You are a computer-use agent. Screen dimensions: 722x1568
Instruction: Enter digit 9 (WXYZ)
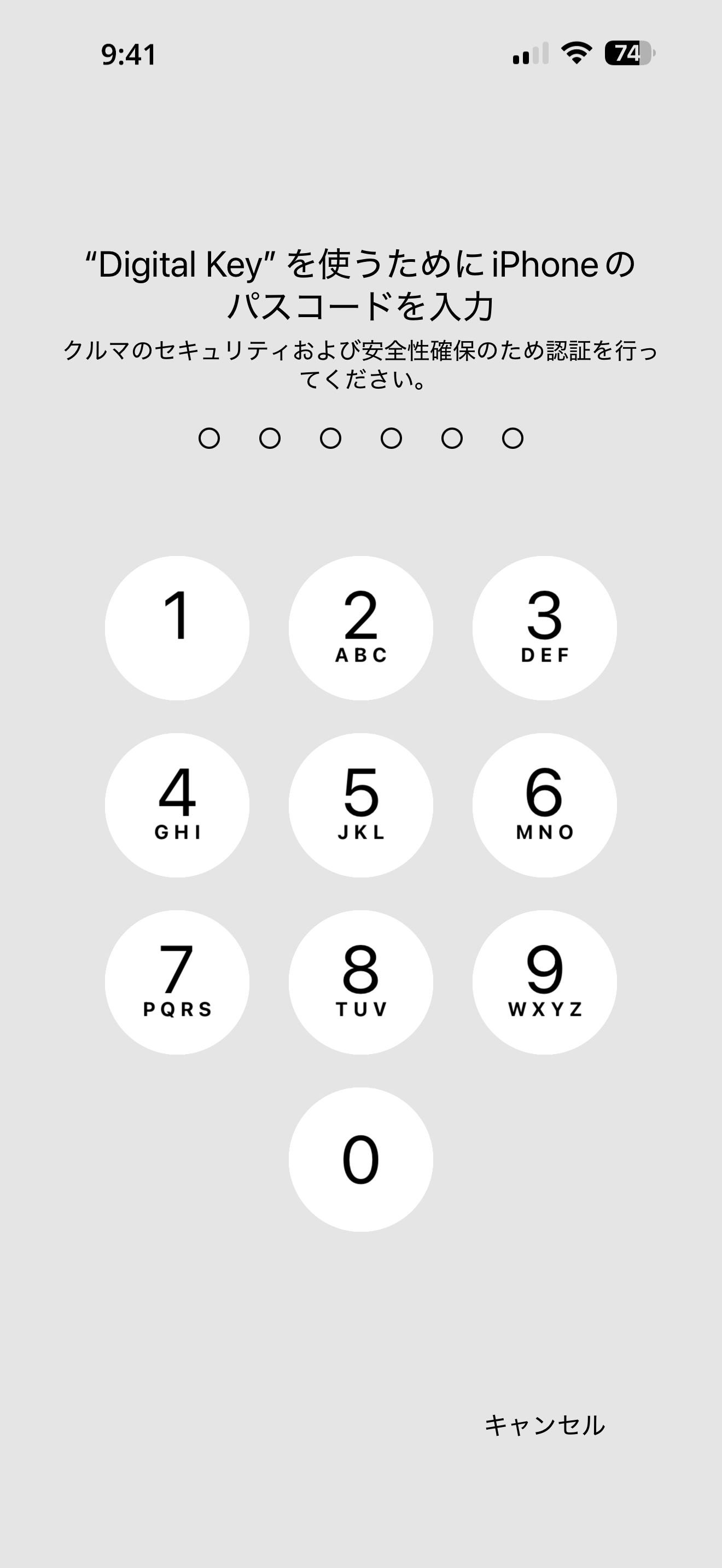tap(544, 982)
